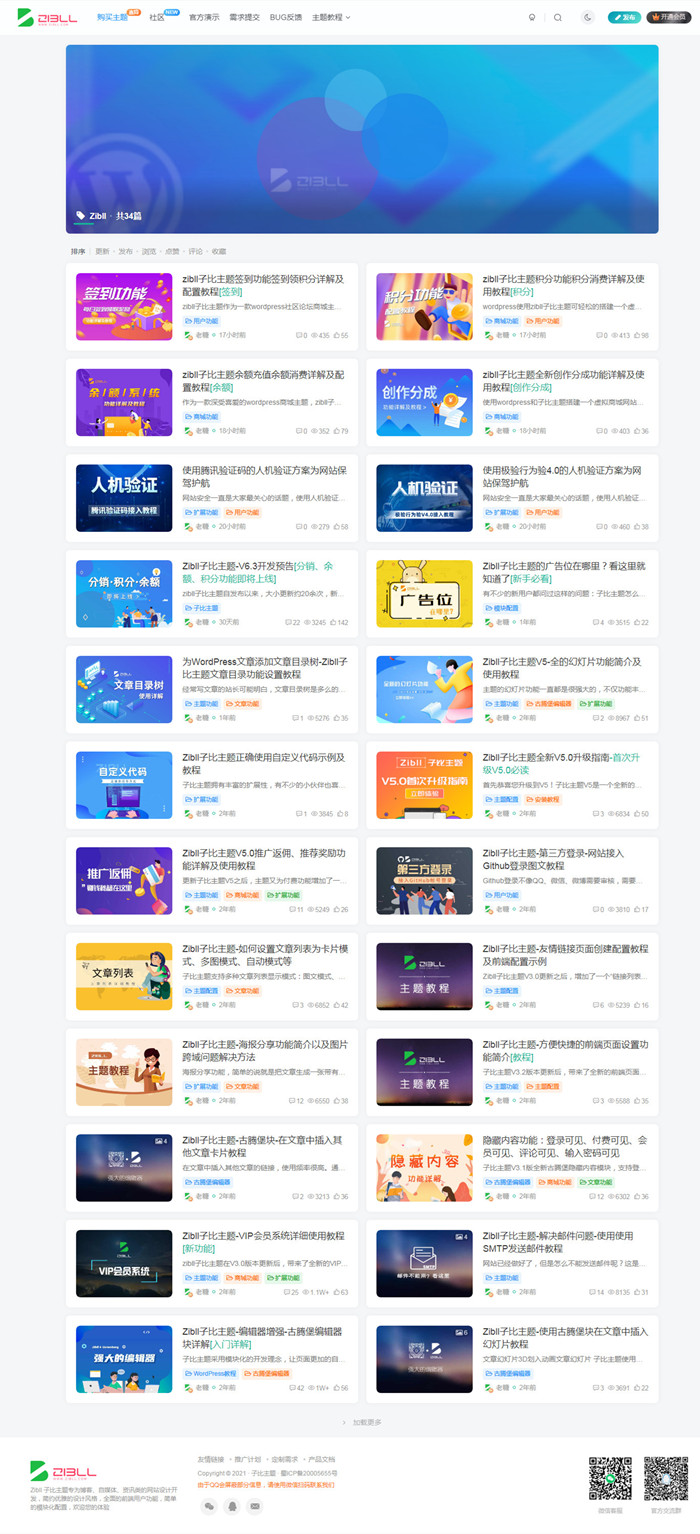
Task: Select 用户功能 tag under 签到 article
Action: click(x=202, y=321)
